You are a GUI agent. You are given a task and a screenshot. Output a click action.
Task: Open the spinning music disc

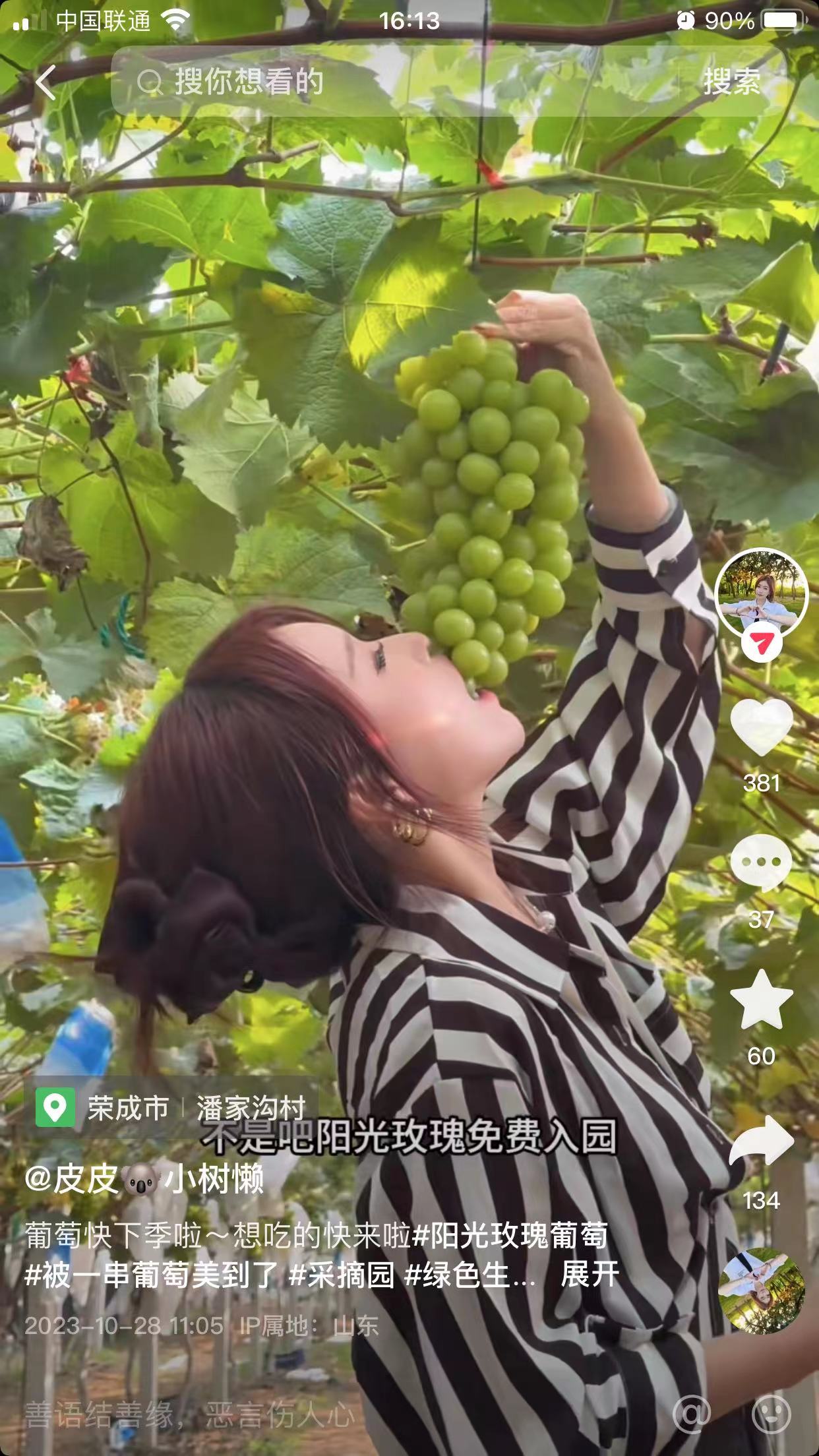coord(761,1291)
